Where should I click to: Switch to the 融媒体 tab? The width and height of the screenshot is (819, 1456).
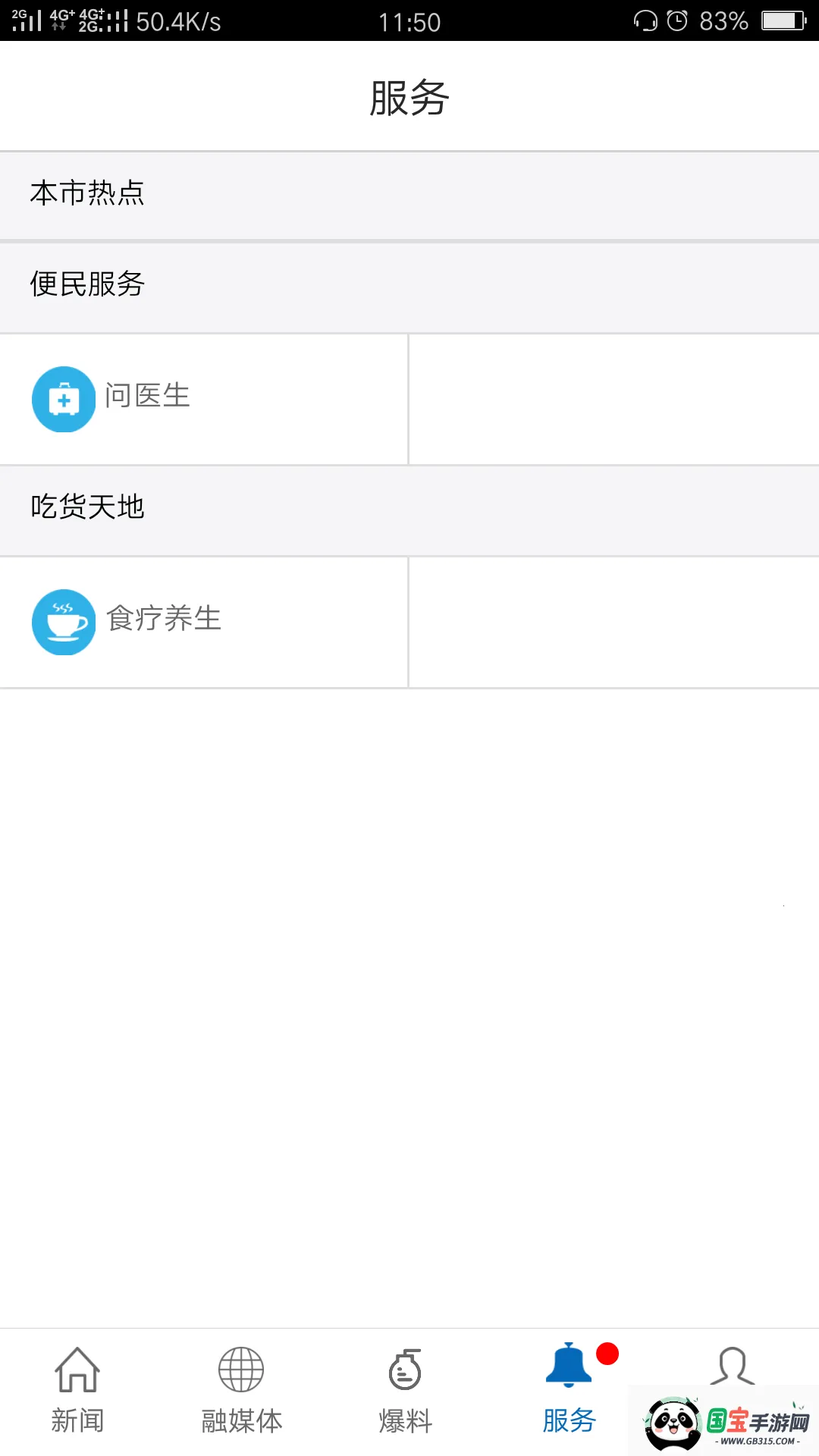click(x=241, y=1391)
